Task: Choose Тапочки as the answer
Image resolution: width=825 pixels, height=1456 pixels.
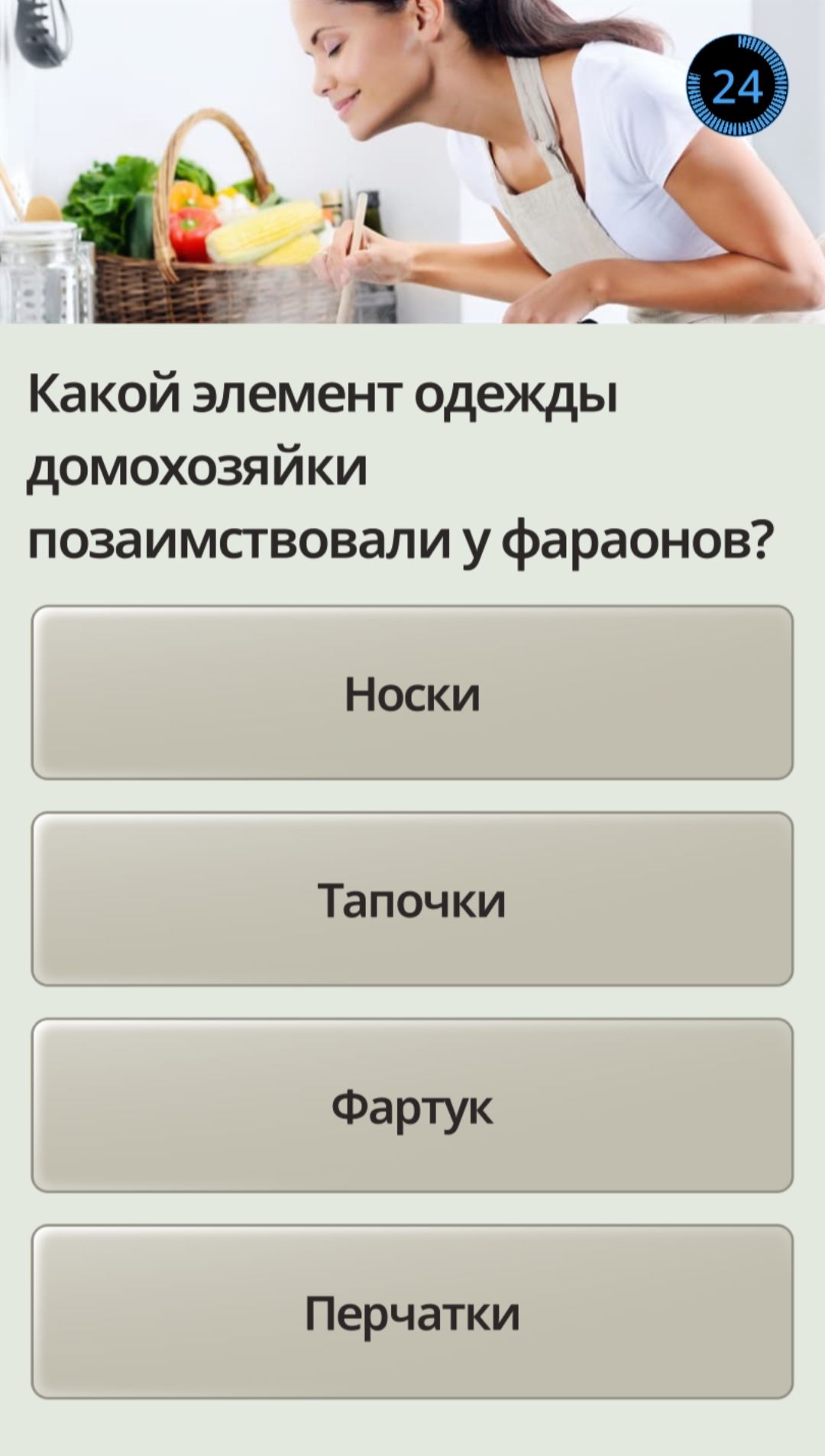Action: pos(412,899)
